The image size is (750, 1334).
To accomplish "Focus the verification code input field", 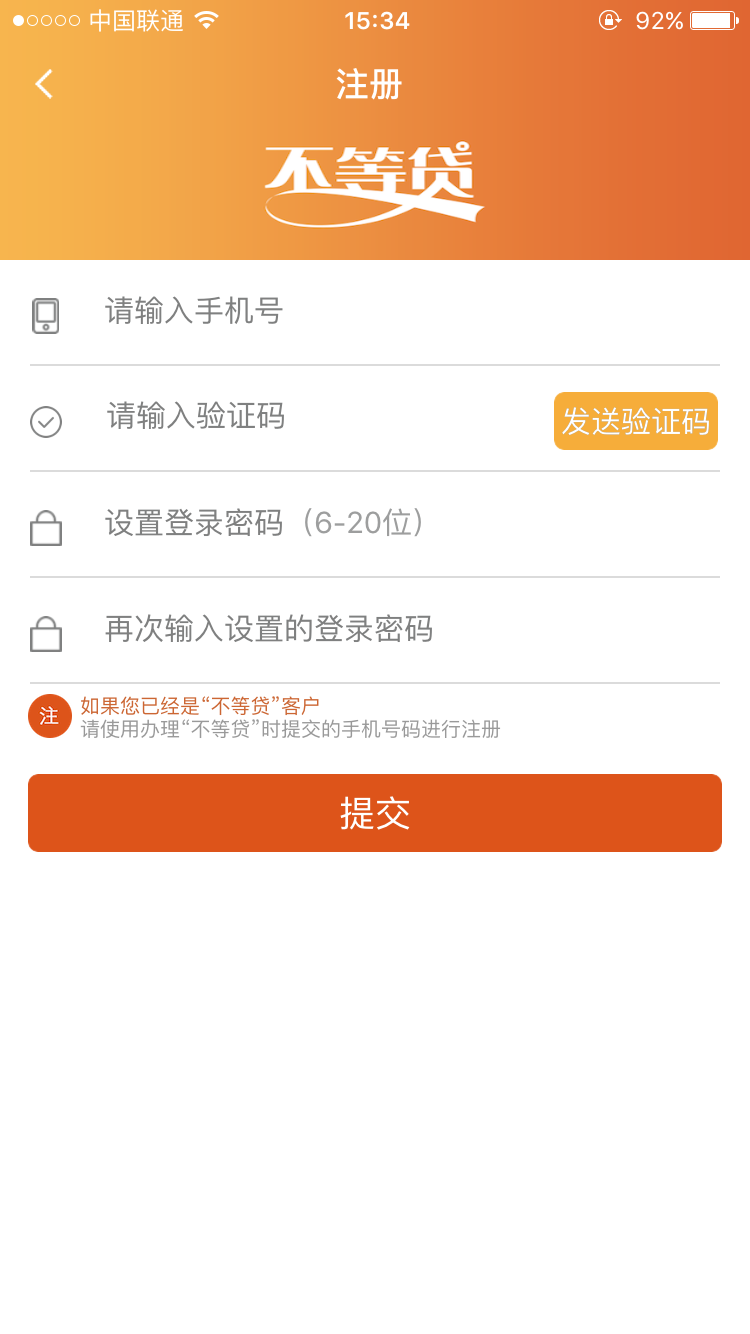I will (x=300, y=420).
